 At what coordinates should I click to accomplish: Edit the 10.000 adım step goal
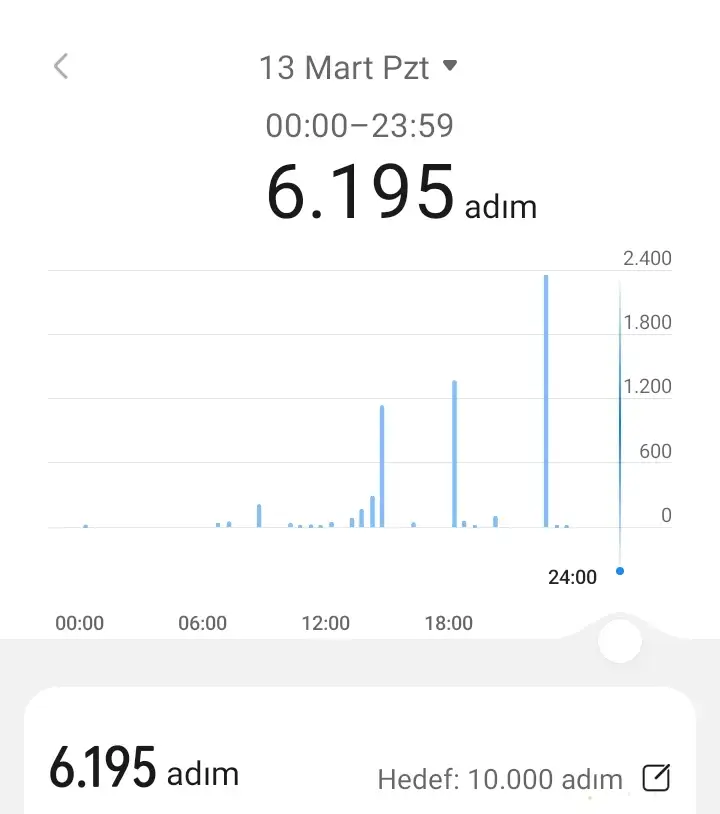click(656, 778)
